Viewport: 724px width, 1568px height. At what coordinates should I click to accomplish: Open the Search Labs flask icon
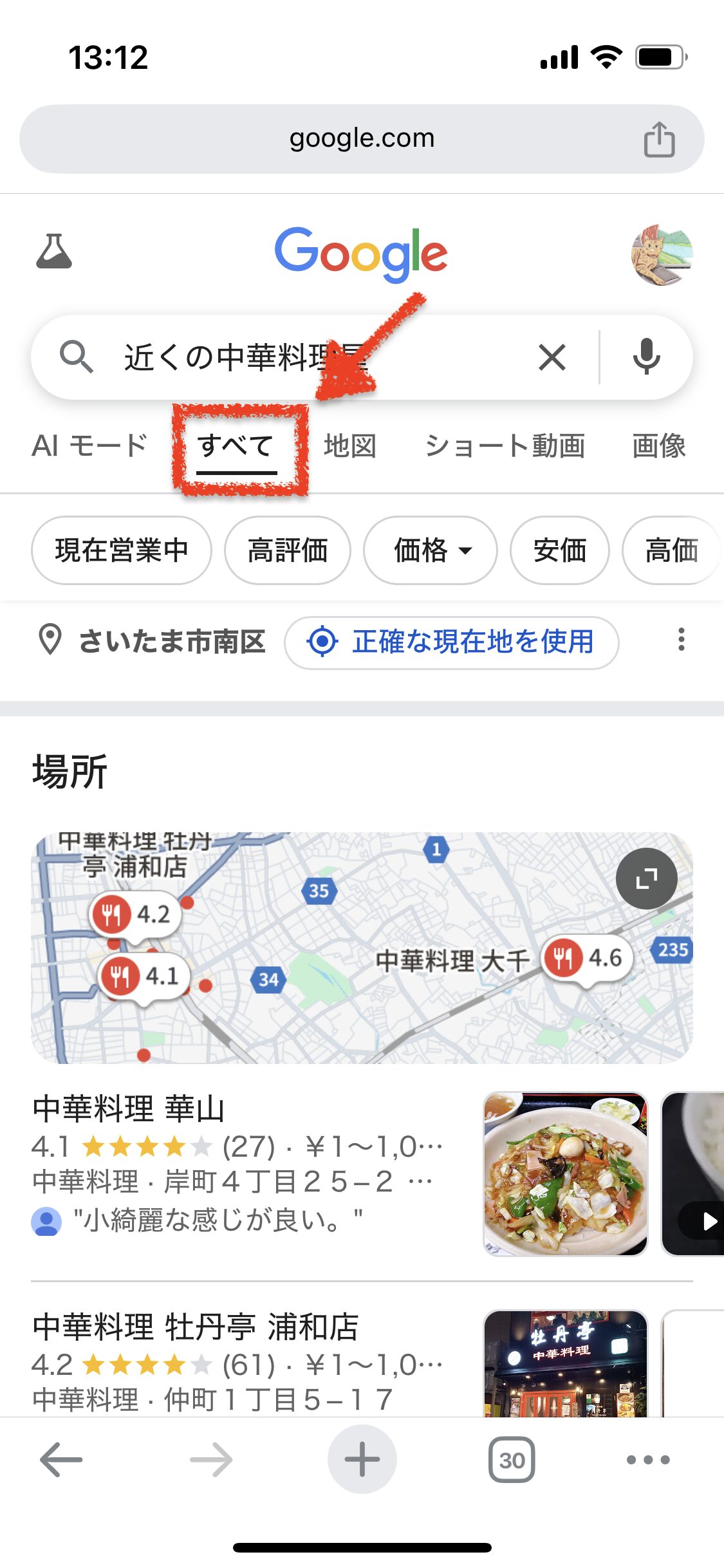click(54, 252)
